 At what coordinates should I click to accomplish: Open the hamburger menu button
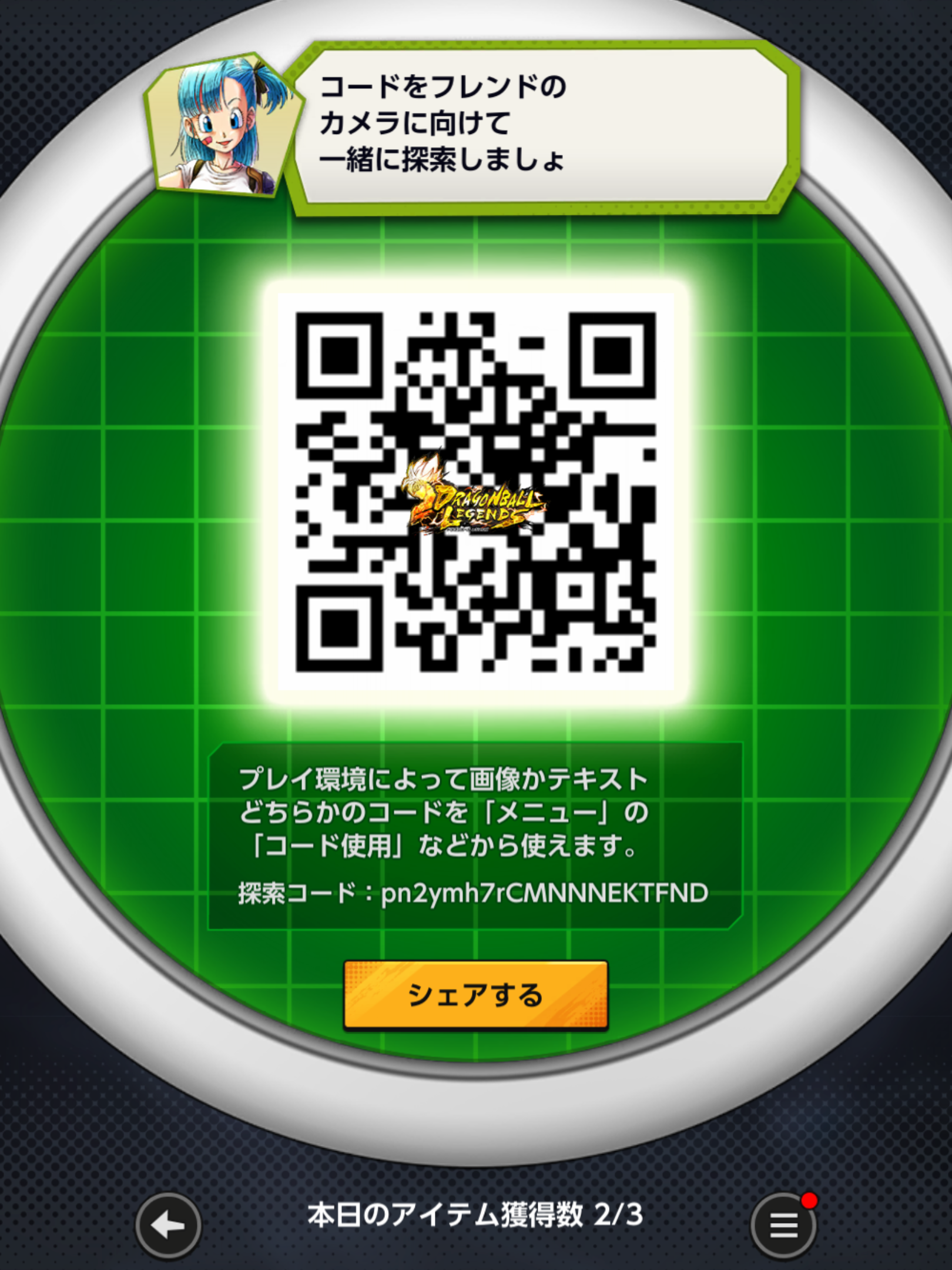tap(783, 1226)
